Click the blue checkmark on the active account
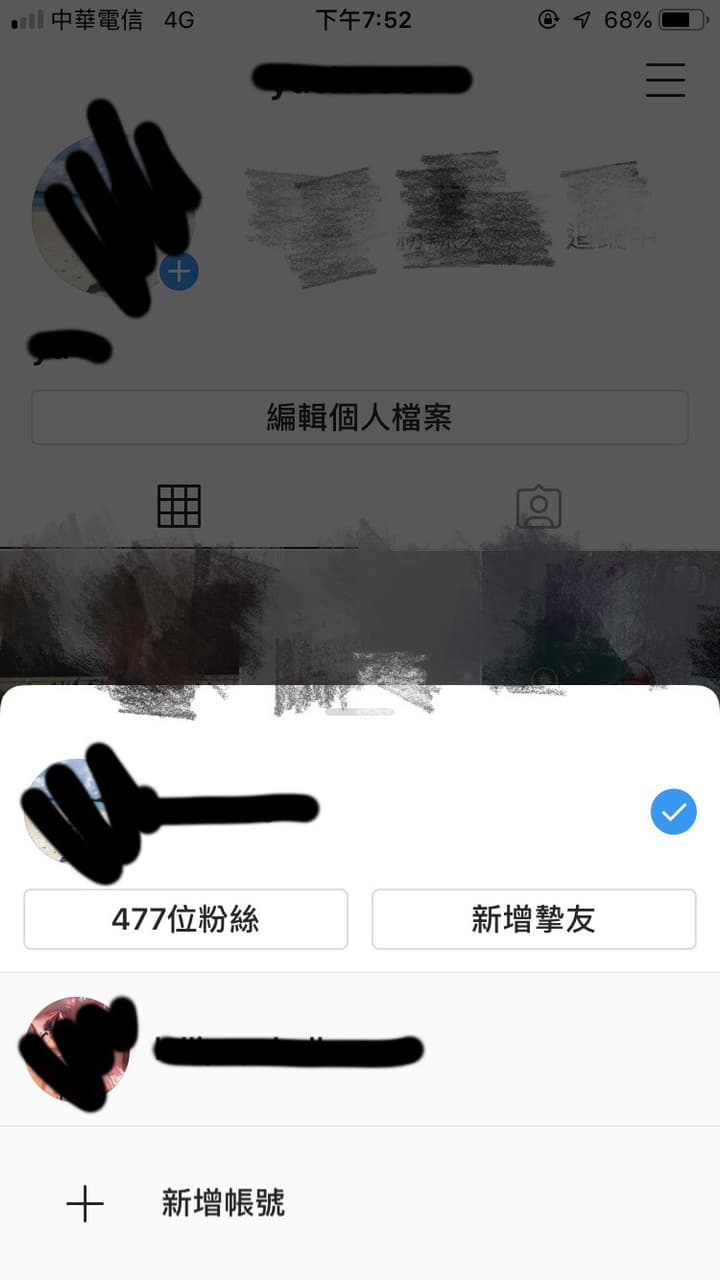This screenshot has height=1280, width=720. click(x=673, y=812)
